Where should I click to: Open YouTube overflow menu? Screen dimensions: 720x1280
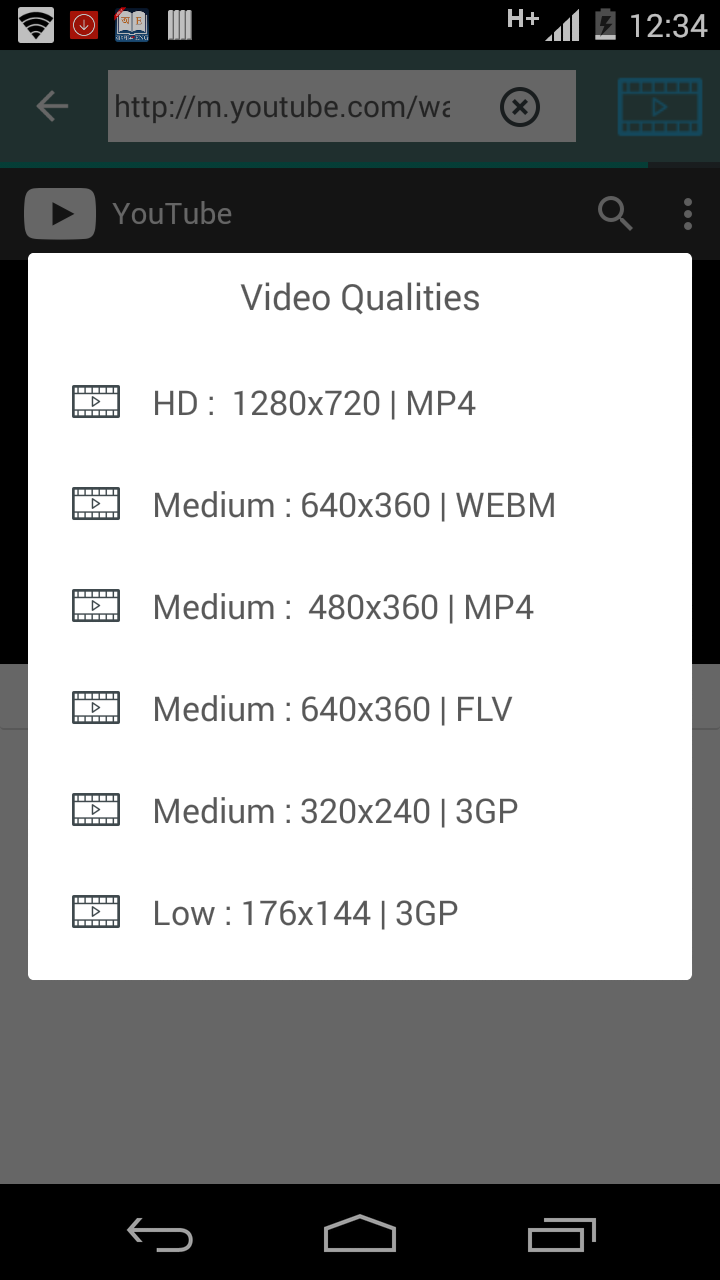click(688, 213)
